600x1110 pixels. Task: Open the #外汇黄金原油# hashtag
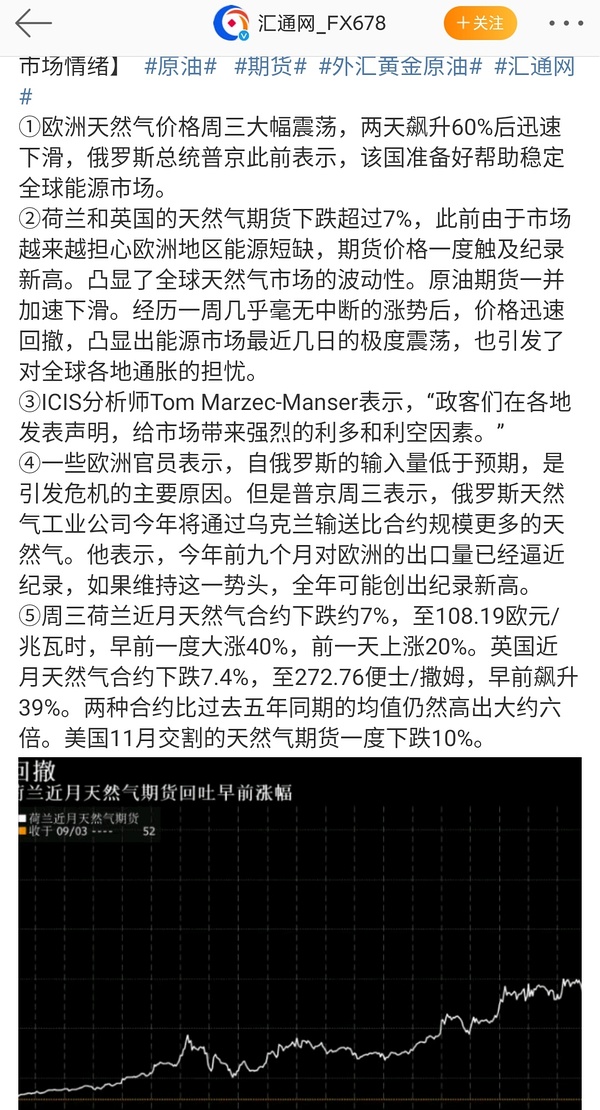pyautogui.click(x=400, y=67)
